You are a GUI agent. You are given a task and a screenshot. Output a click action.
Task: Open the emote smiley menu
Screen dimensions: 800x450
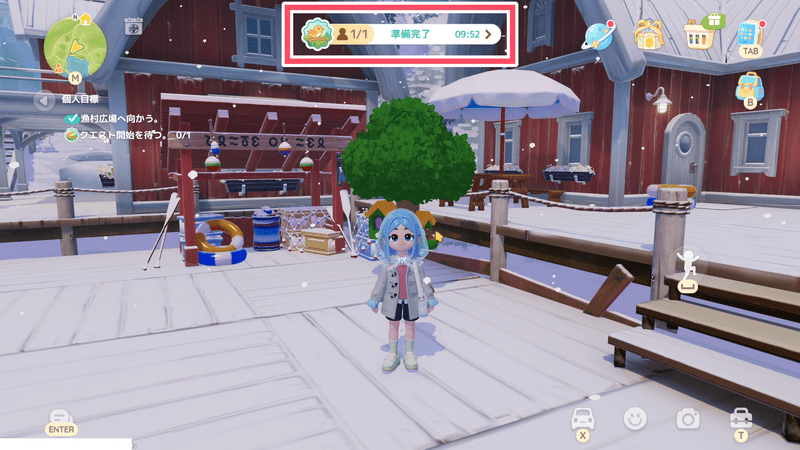pos(634,419)
